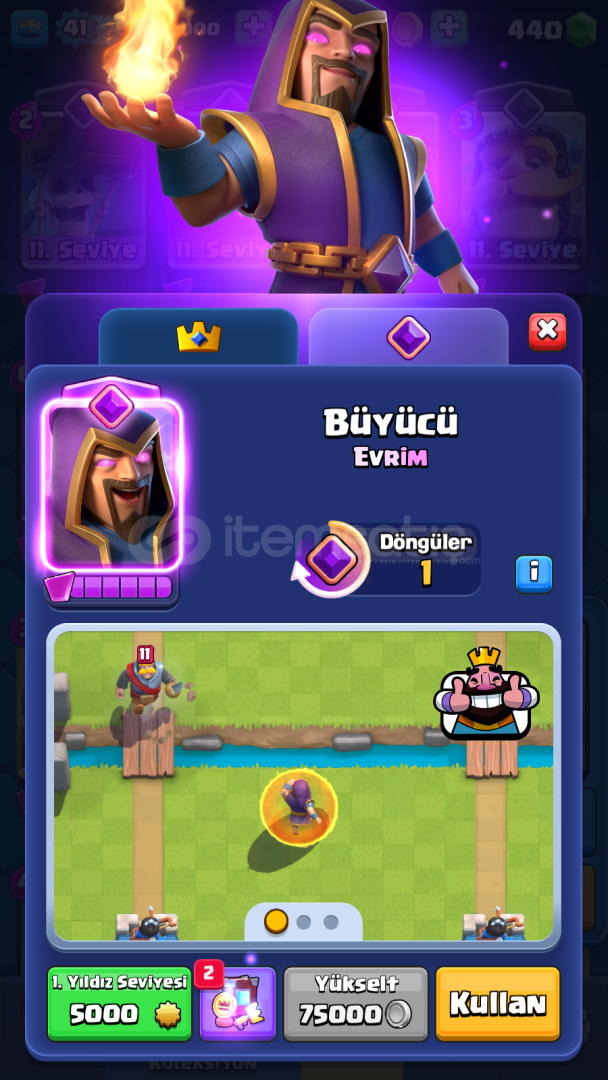Open the purple cosmetics button with badge 2

click(238, 1004)
